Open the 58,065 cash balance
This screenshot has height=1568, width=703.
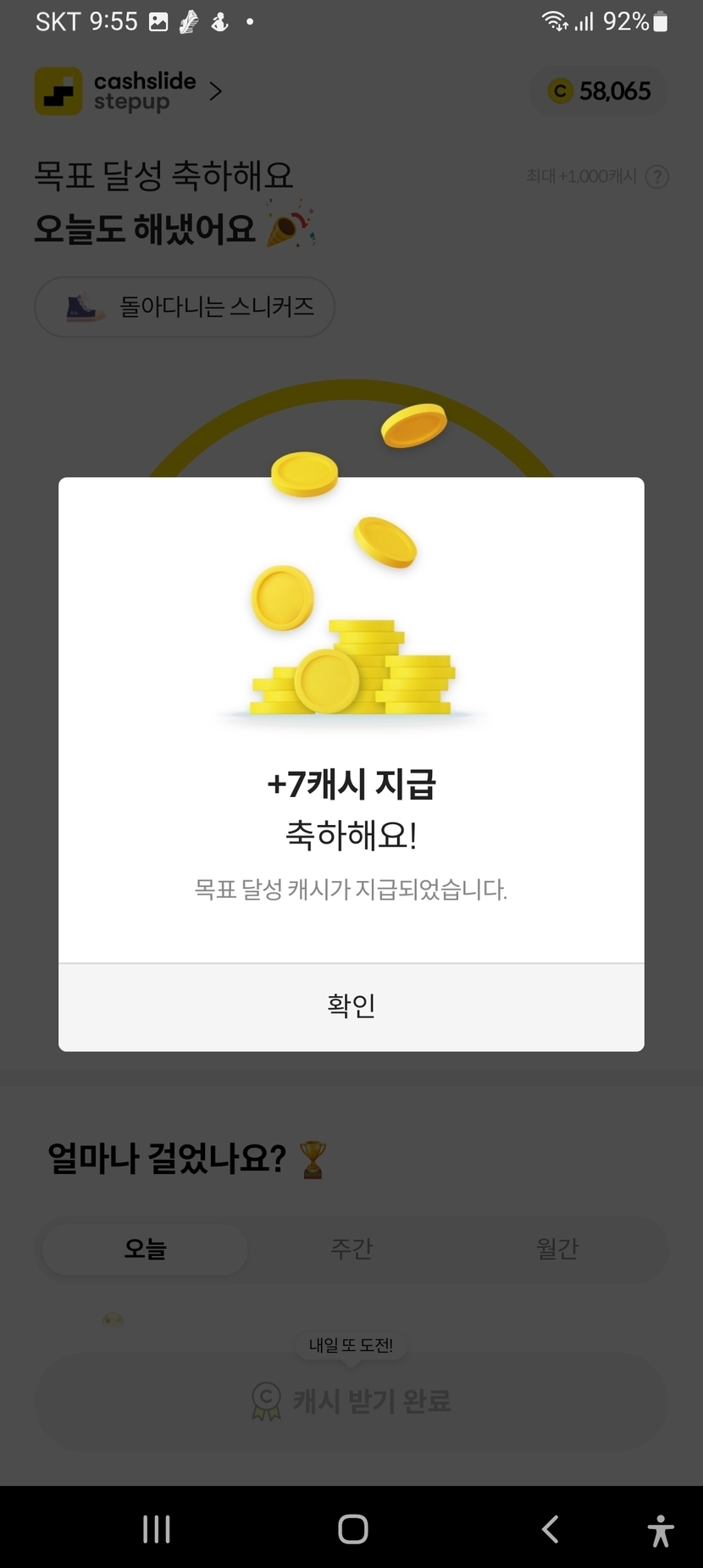[x=600, y=91]
